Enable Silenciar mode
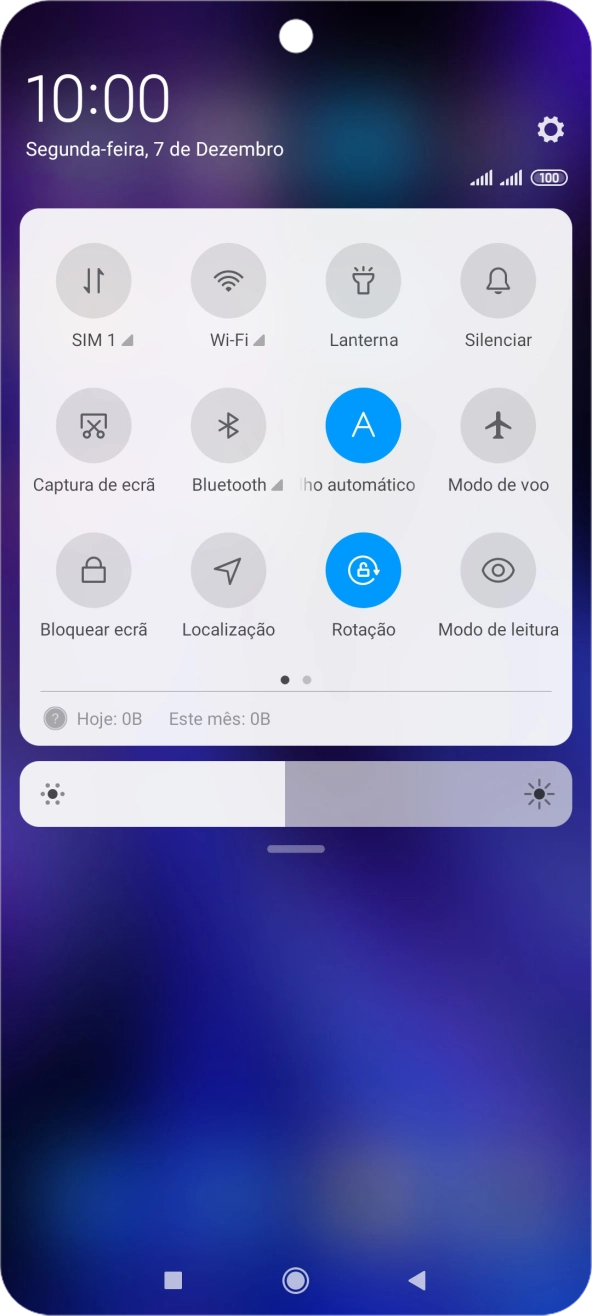 coord(498,281)
